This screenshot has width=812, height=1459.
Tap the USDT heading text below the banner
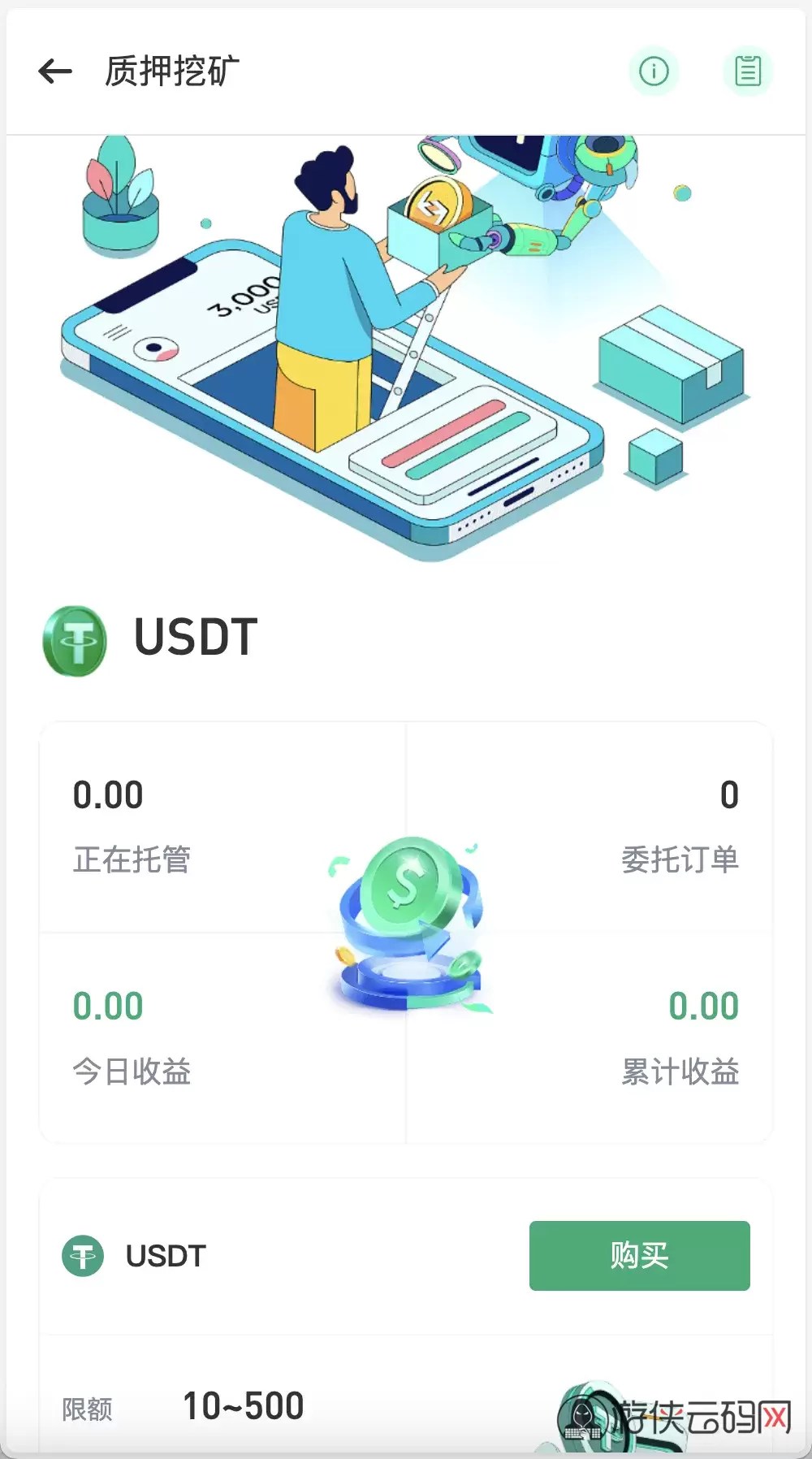tap(195, 639)
